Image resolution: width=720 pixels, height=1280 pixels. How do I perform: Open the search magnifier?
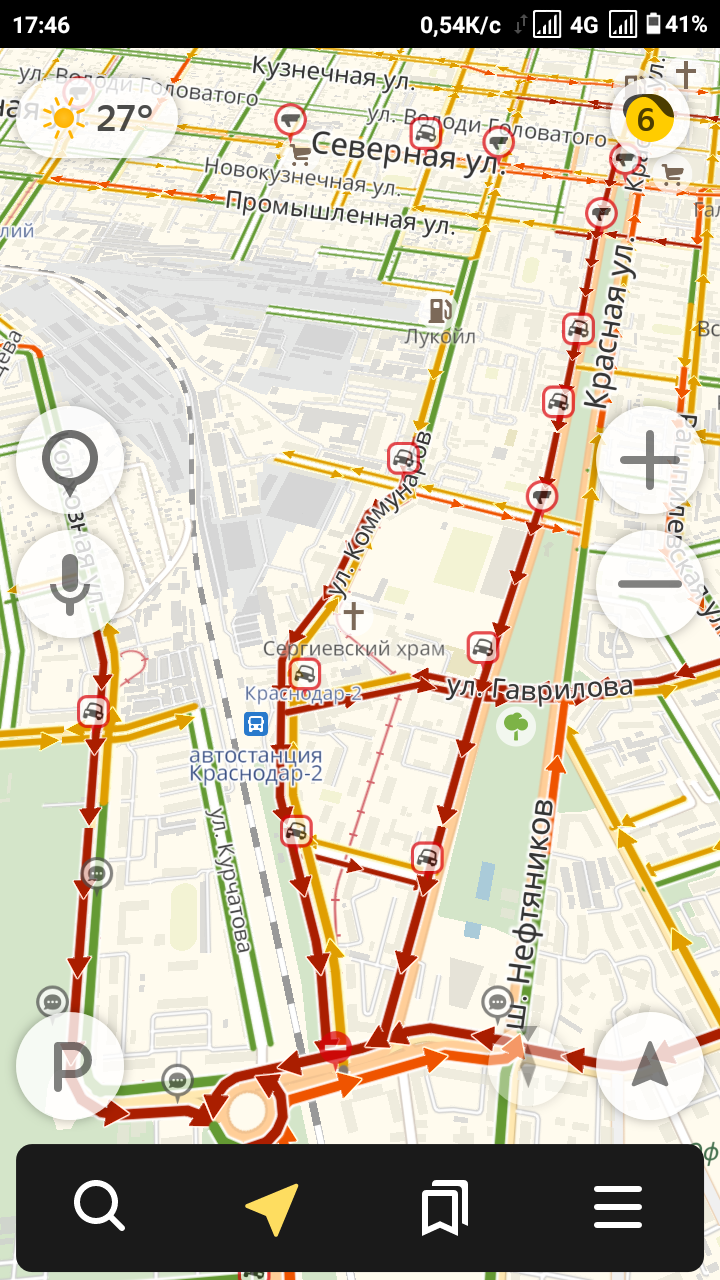tap(99, 1207)
